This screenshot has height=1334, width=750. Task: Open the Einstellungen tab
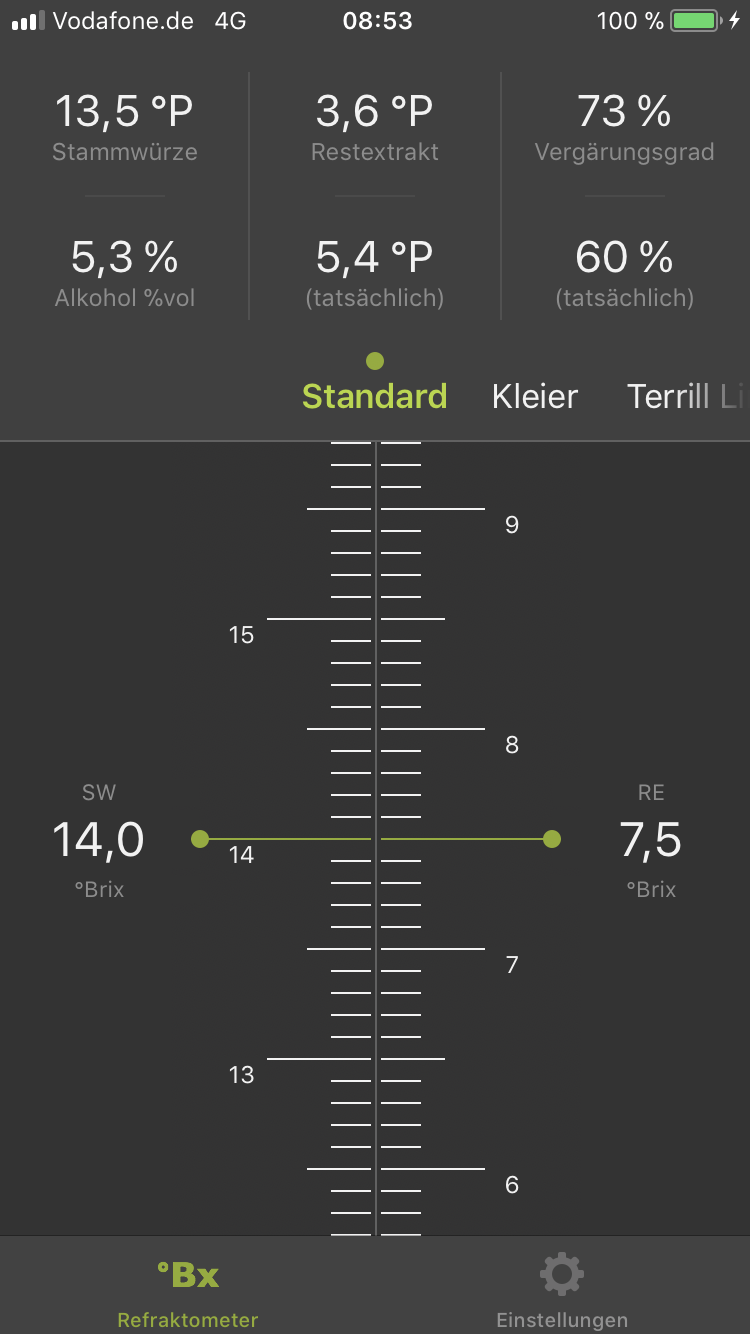[562, 1290]
